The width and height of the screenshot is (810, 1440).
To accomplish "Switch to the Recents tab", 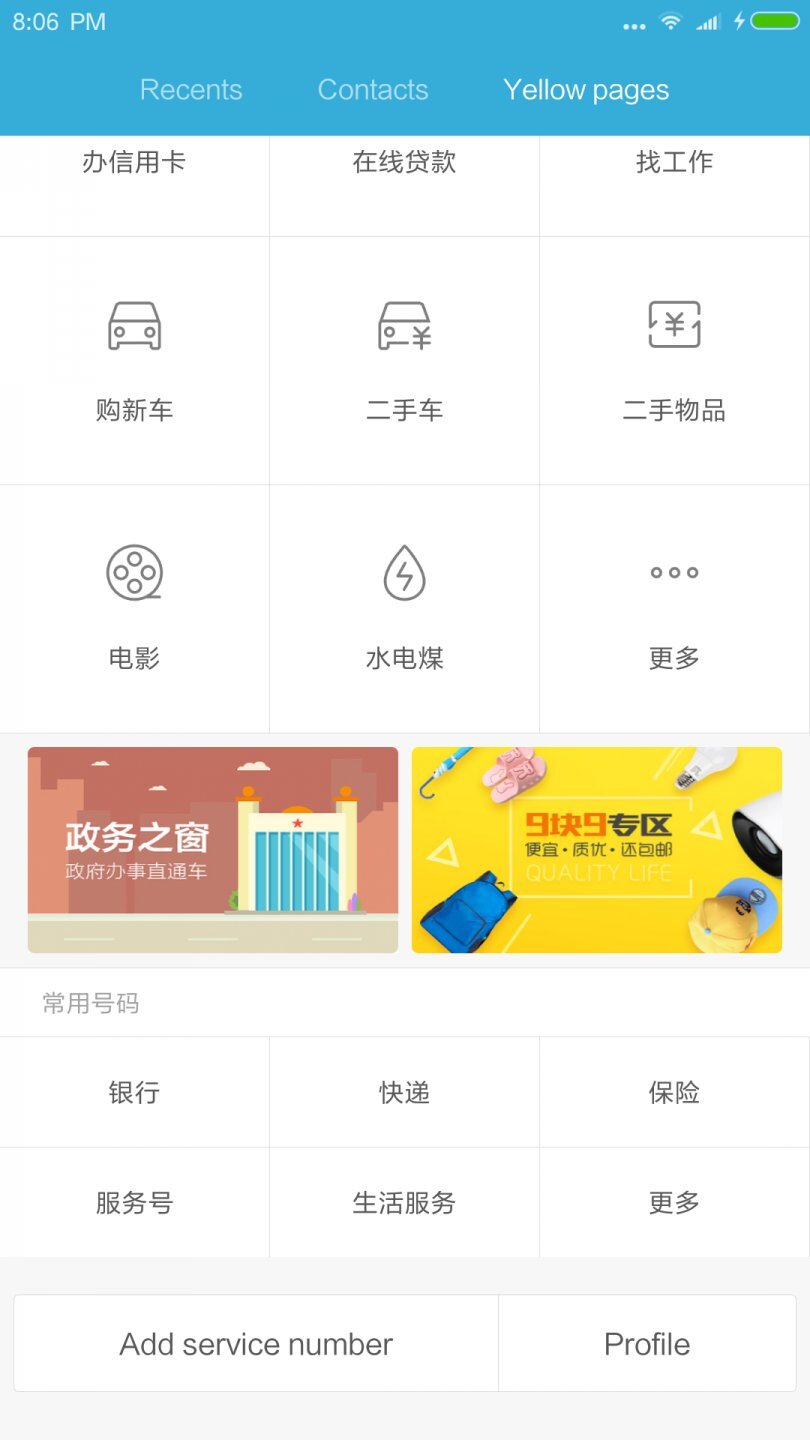I will pyautogui.click(x=191, y=89).
